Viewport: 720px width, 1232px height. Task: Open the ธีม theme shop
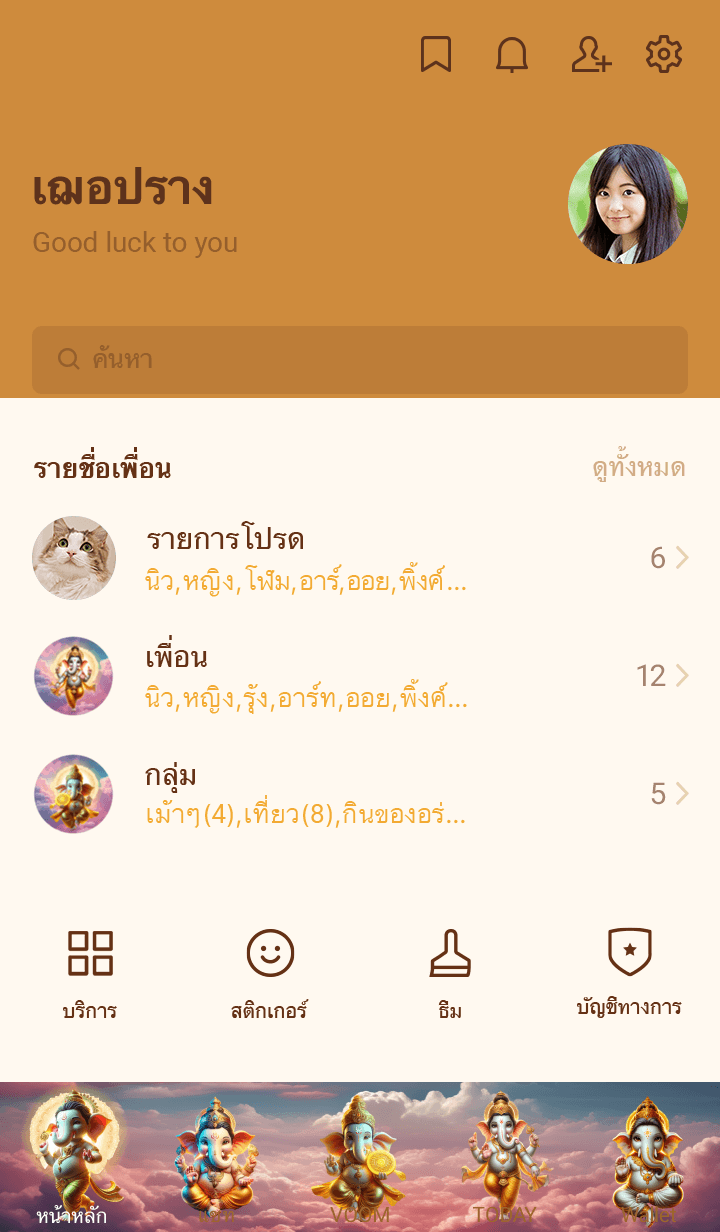450,972
